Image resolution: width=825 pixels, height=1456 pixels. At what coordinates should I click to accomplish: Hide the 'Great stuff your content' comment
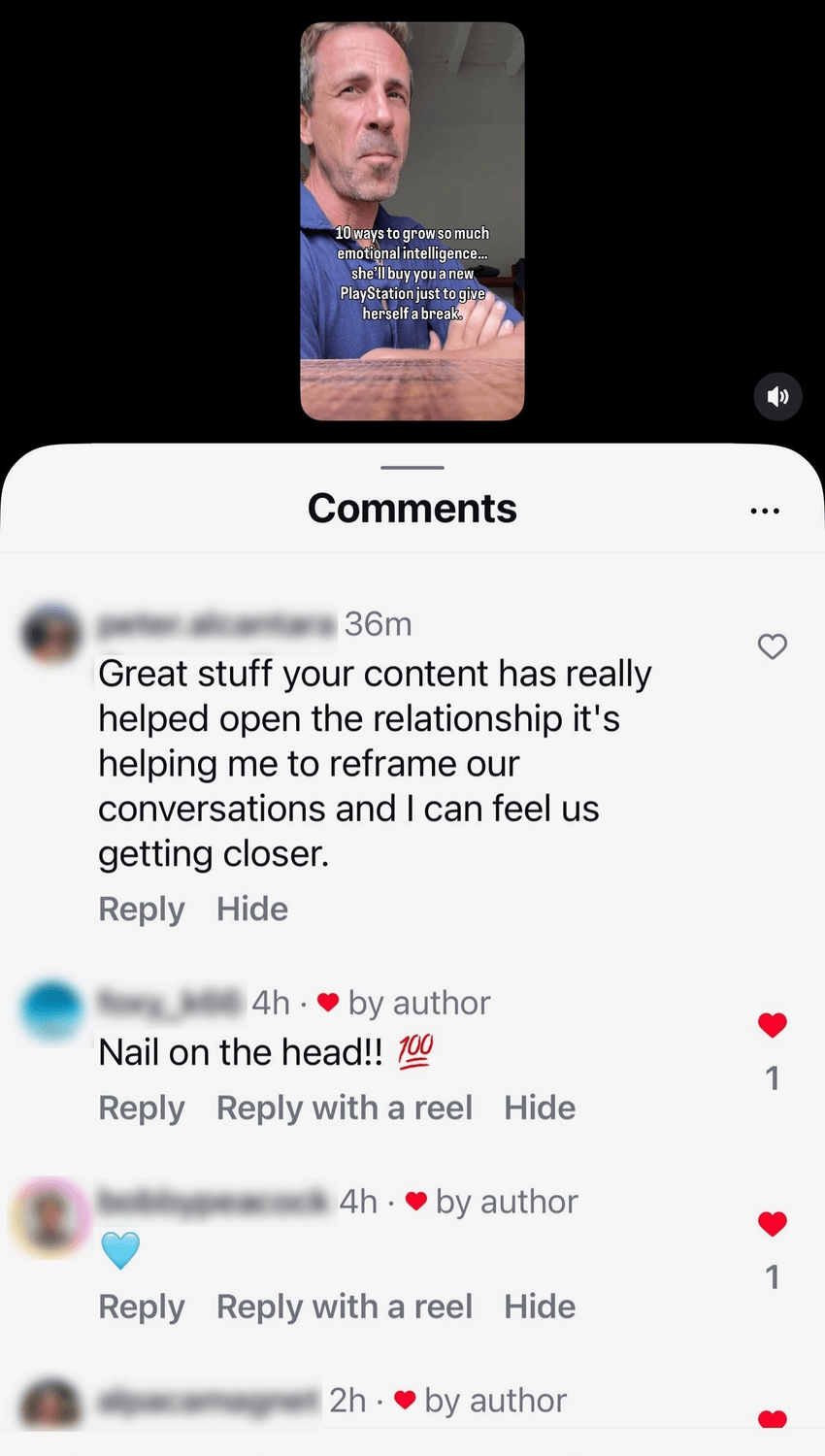pyautogui.click(x=251, y=910)
